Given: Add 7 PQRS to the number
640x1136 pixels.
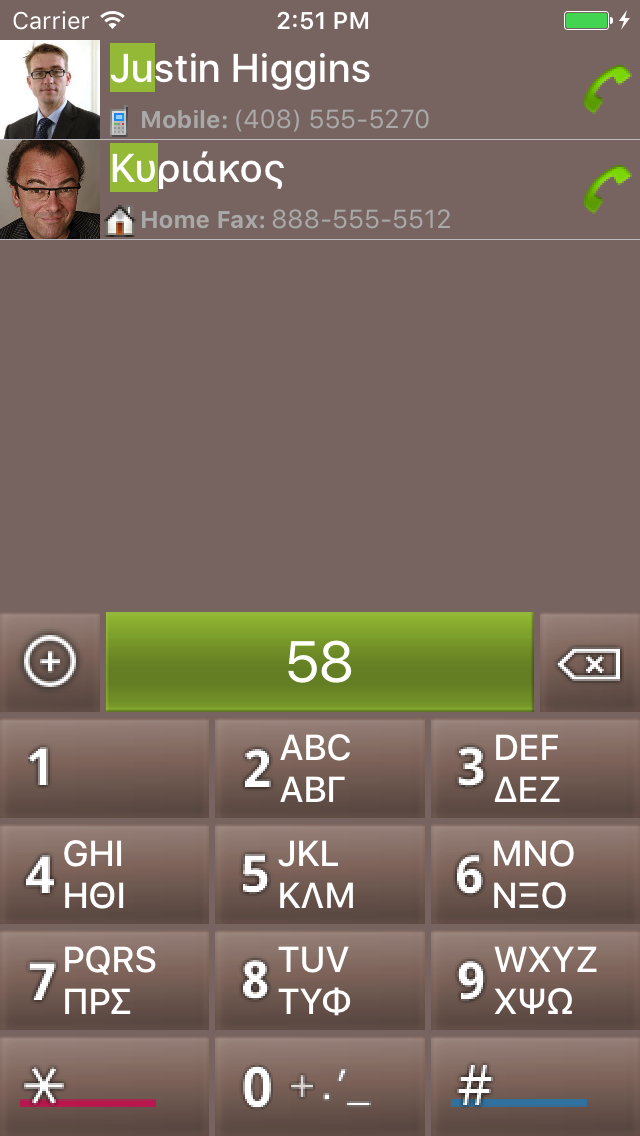Looking at the screenshot, I should pos(104,981).
